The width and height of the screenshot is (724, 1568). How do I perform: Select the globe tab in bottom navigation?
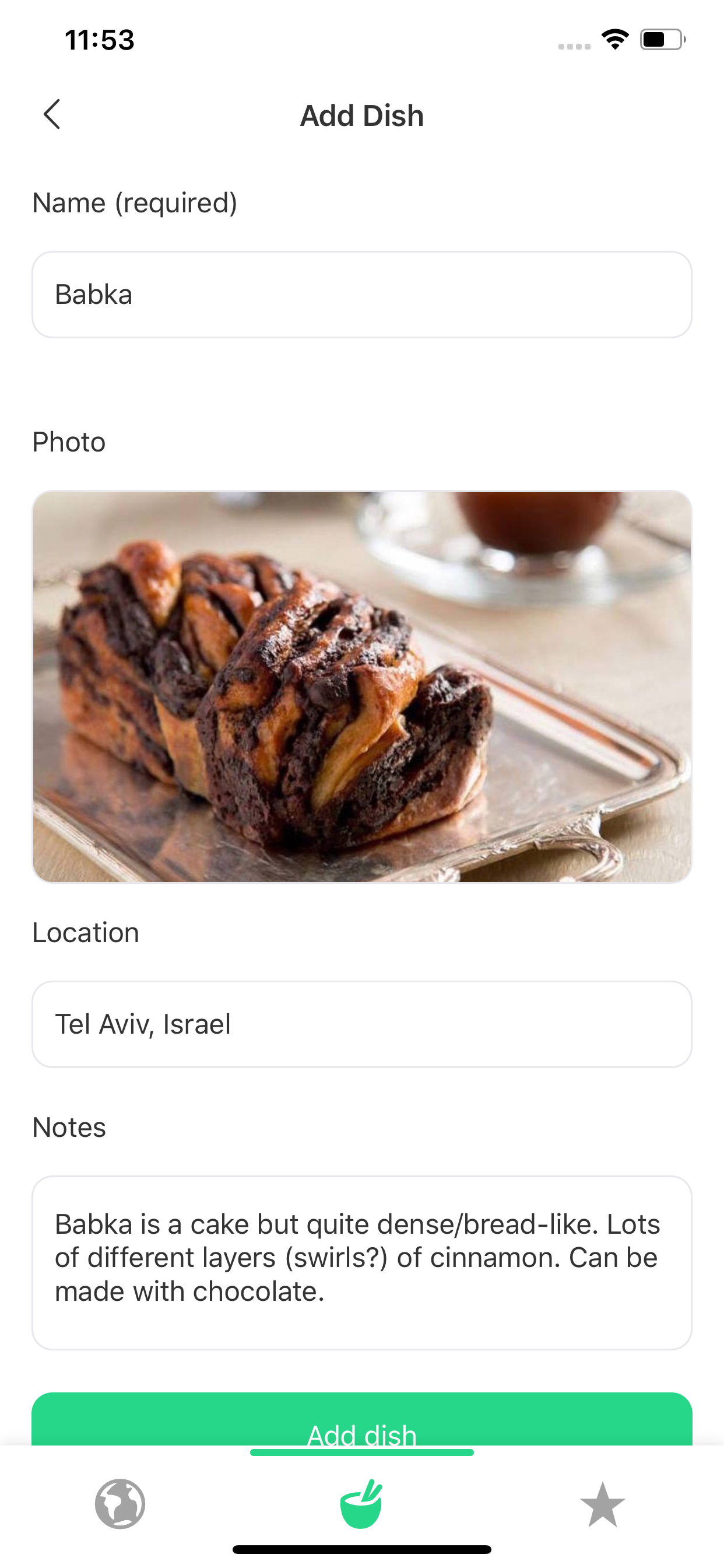(x=121, y=1504)
